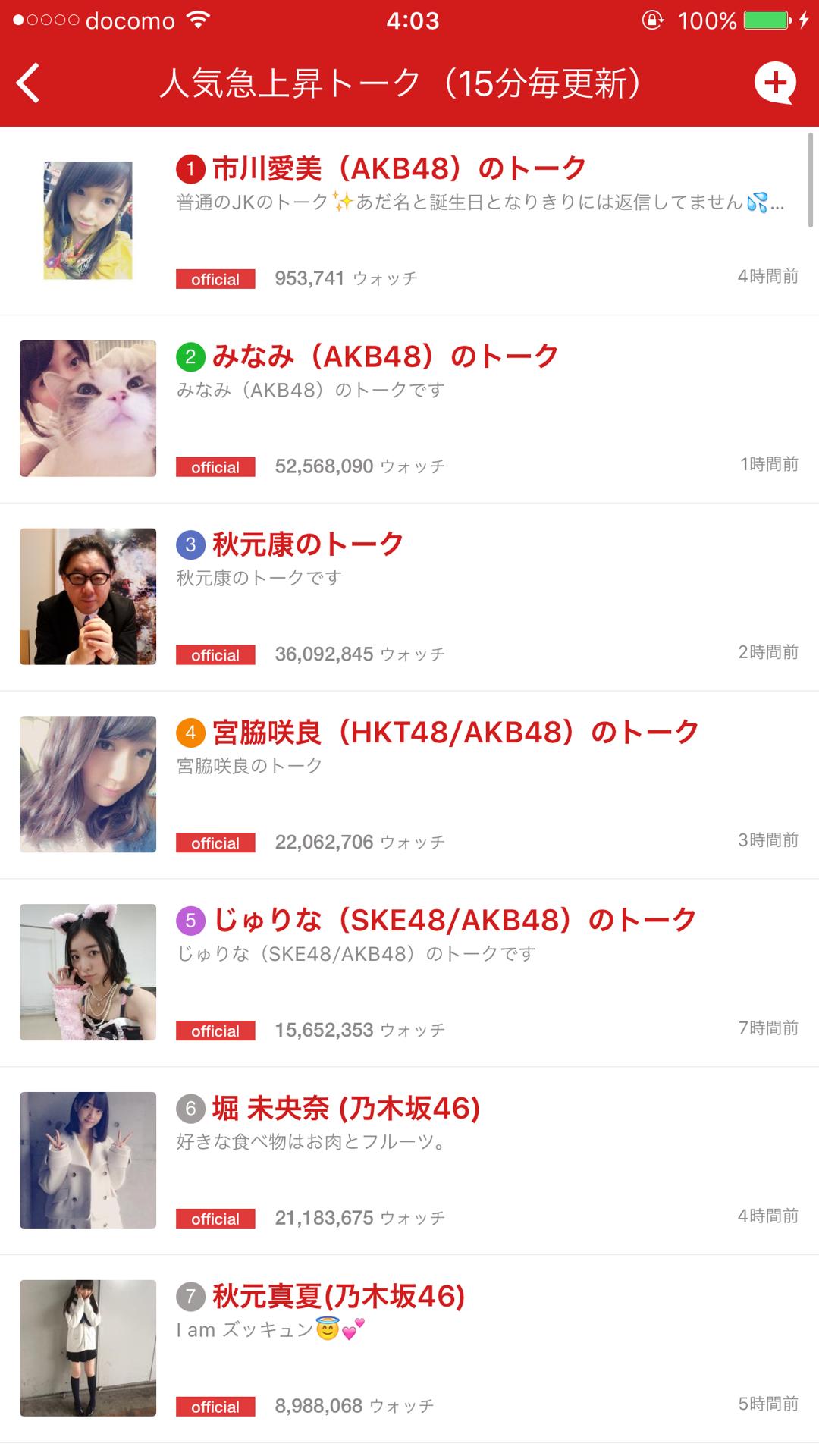Go back using the left arrow
This screenshot has height=1456, width=819.
point(29,83)
